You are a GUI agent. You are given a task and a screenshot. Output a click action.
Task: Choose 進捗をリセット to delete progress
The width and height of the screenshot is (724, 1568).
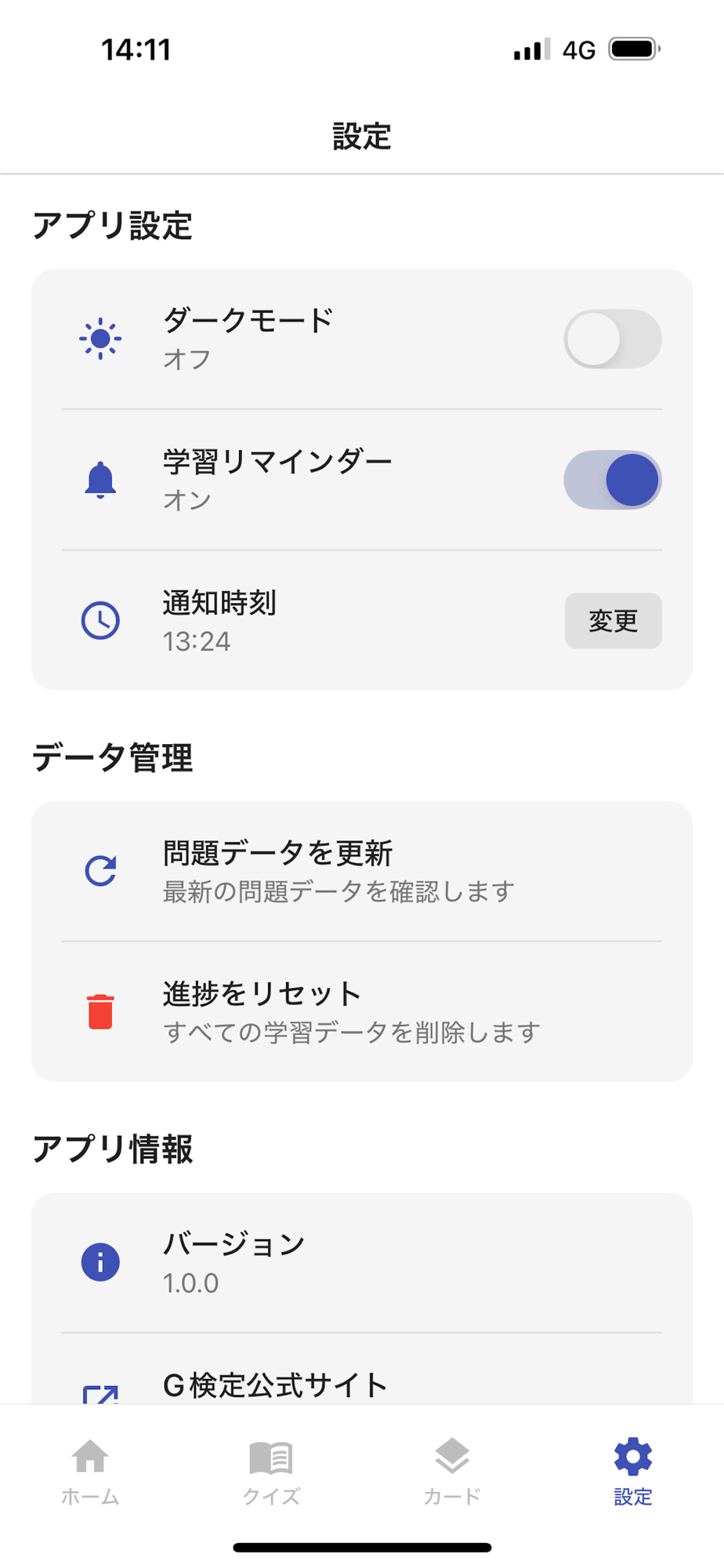point(362,1011)
